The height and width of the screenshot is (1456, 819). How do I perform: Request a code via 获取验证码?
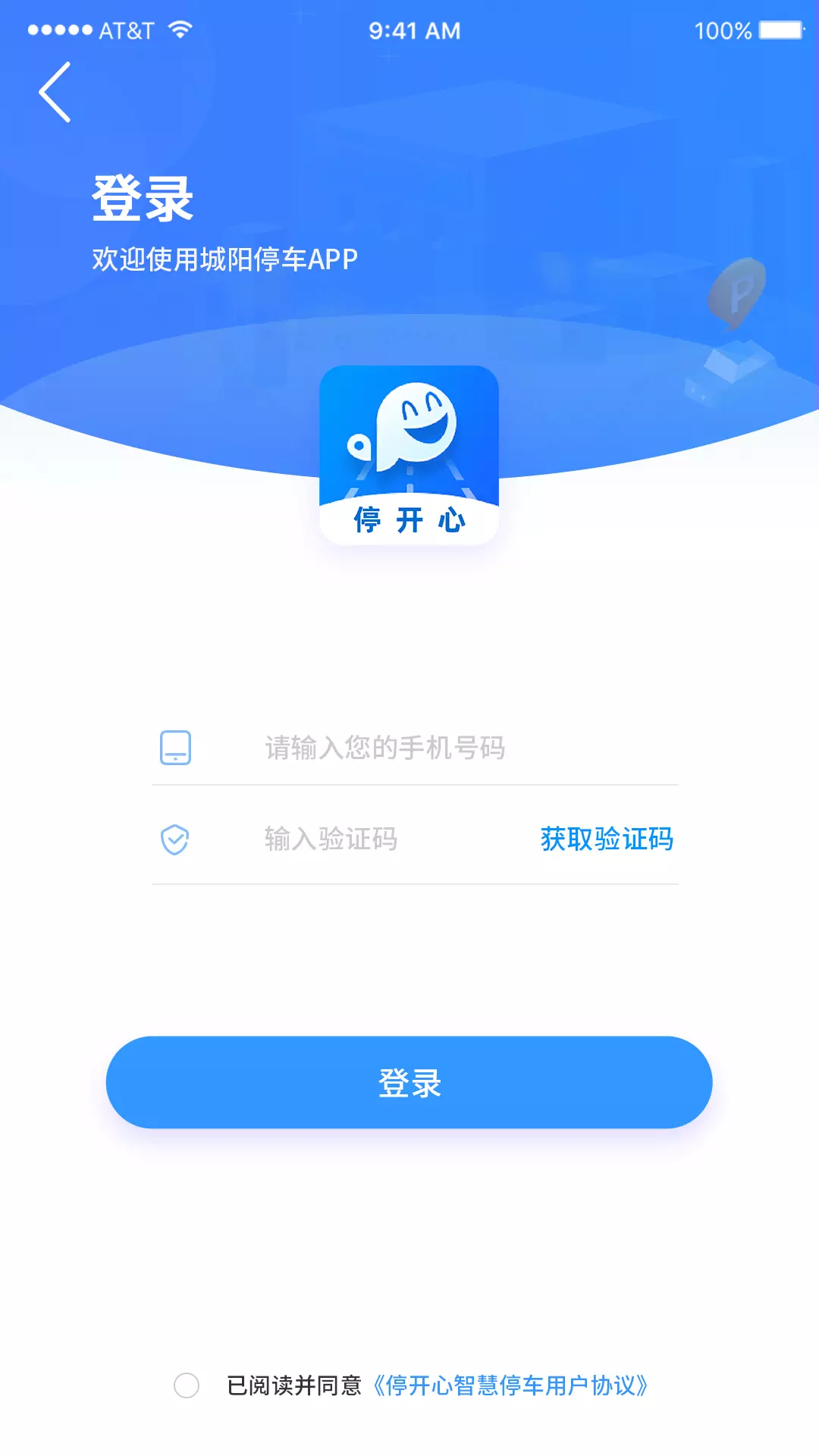click(x=607, y=839)
